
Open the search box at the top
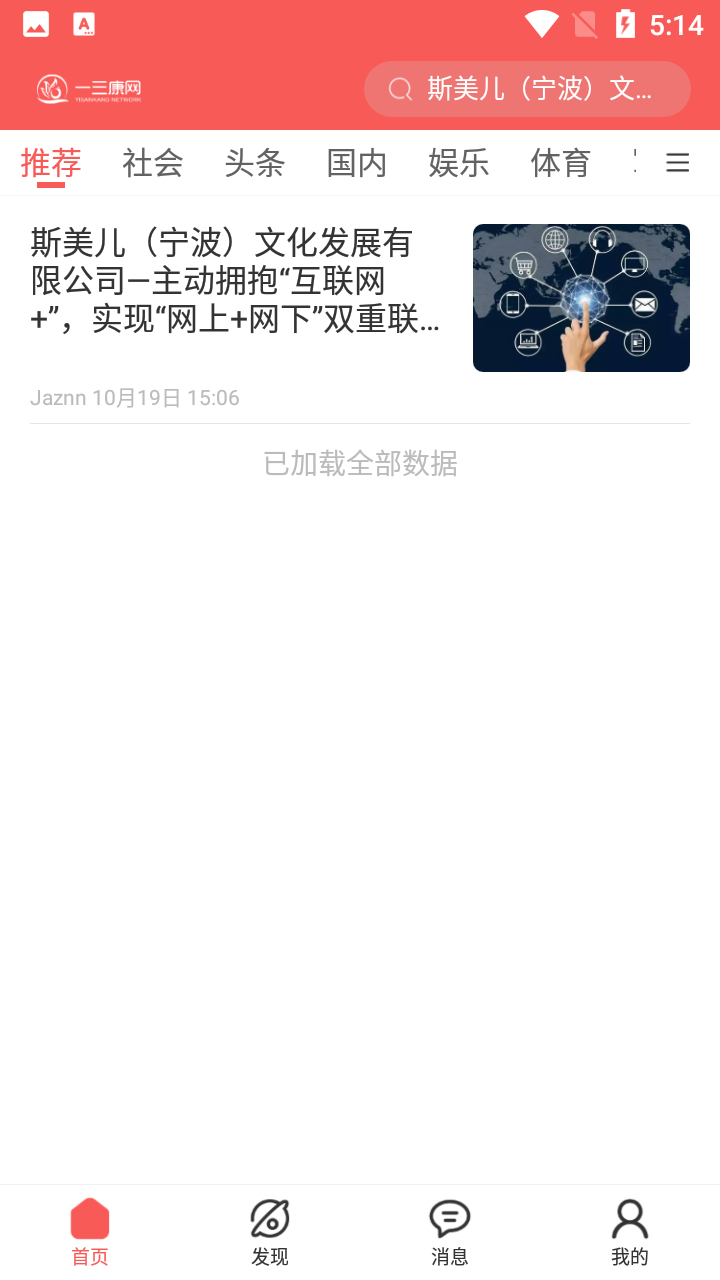coord(527,89)
